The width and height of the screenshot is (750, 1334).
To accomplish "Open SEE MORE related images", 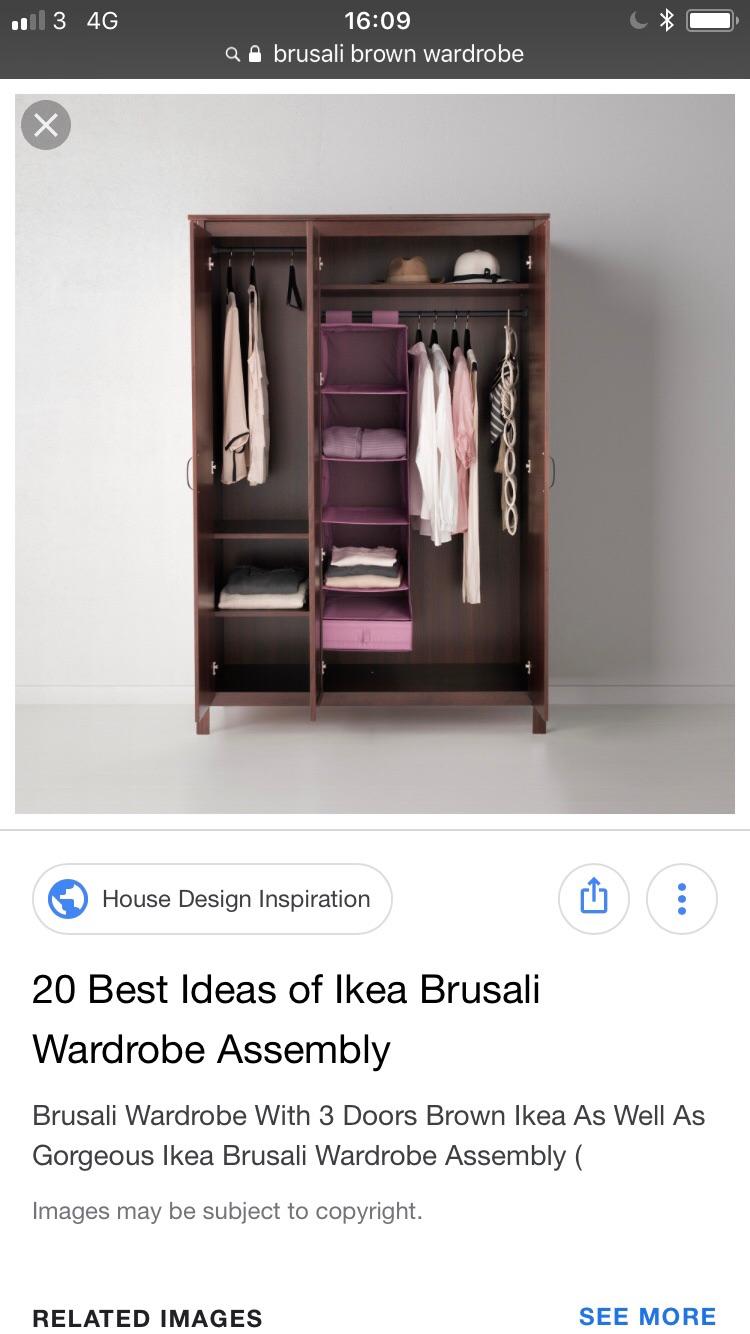I will click(647, 1316).
